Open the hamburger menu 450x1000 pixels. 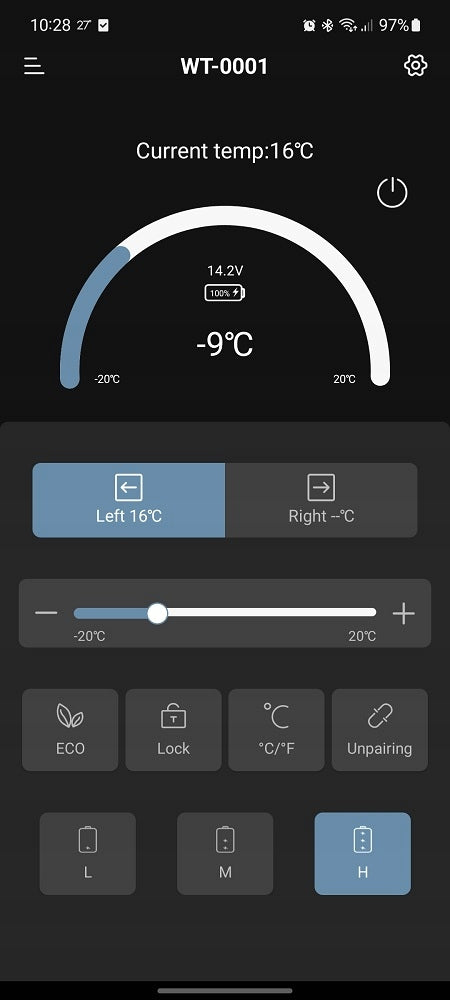[34, 66]
